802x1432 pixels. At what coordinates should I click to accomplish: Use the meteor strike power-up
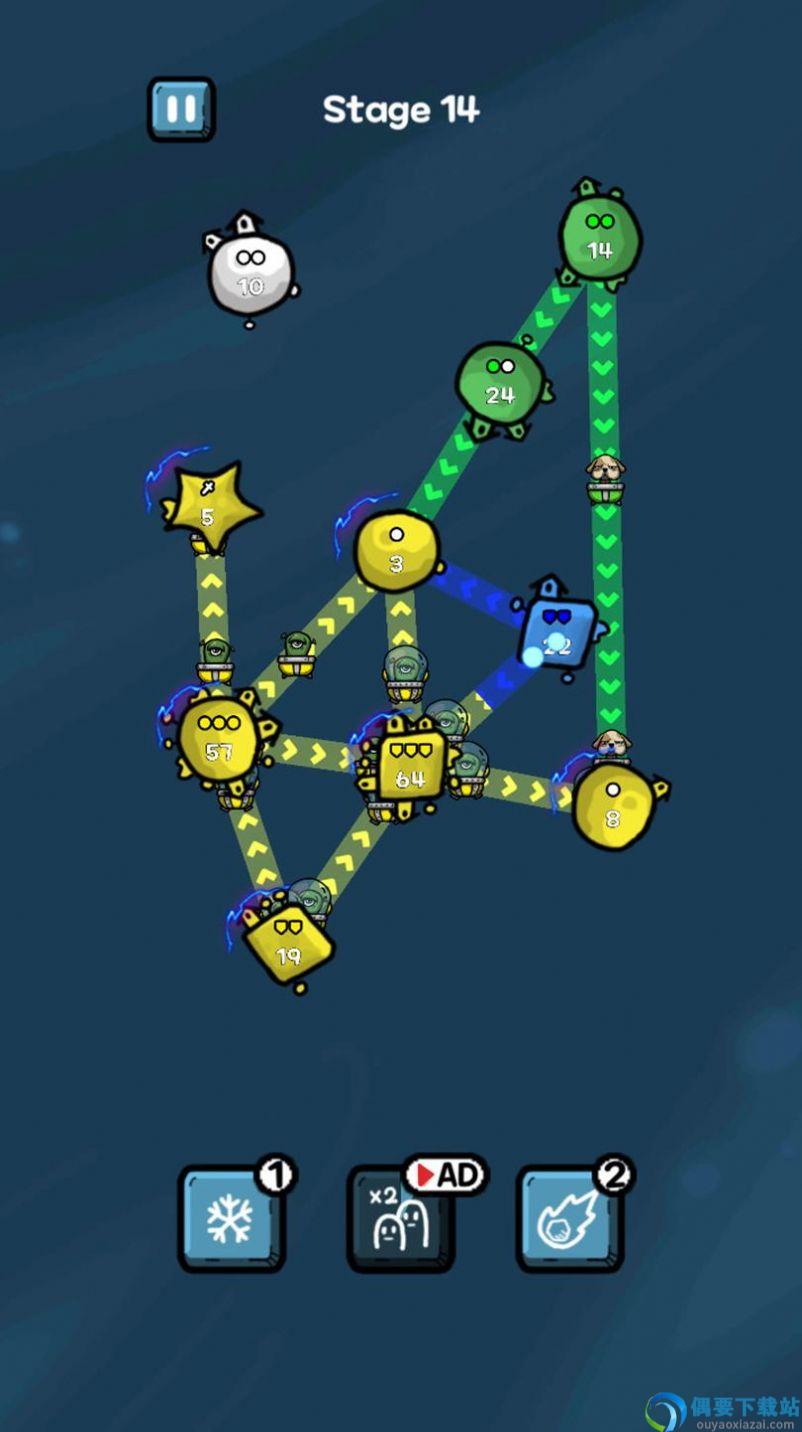coord(569,1219)
